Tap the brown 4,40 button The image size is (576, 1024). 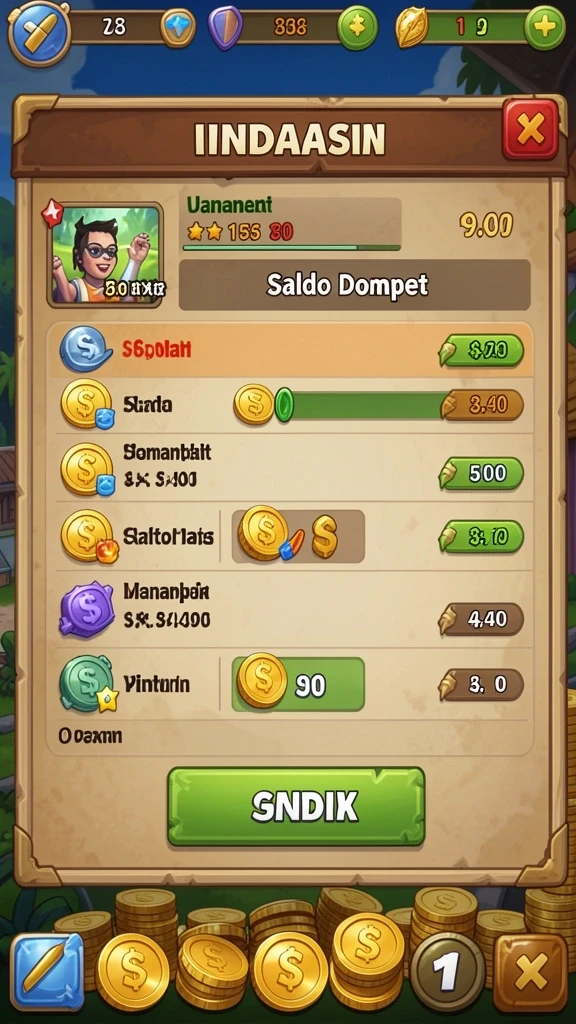[482, 619]
